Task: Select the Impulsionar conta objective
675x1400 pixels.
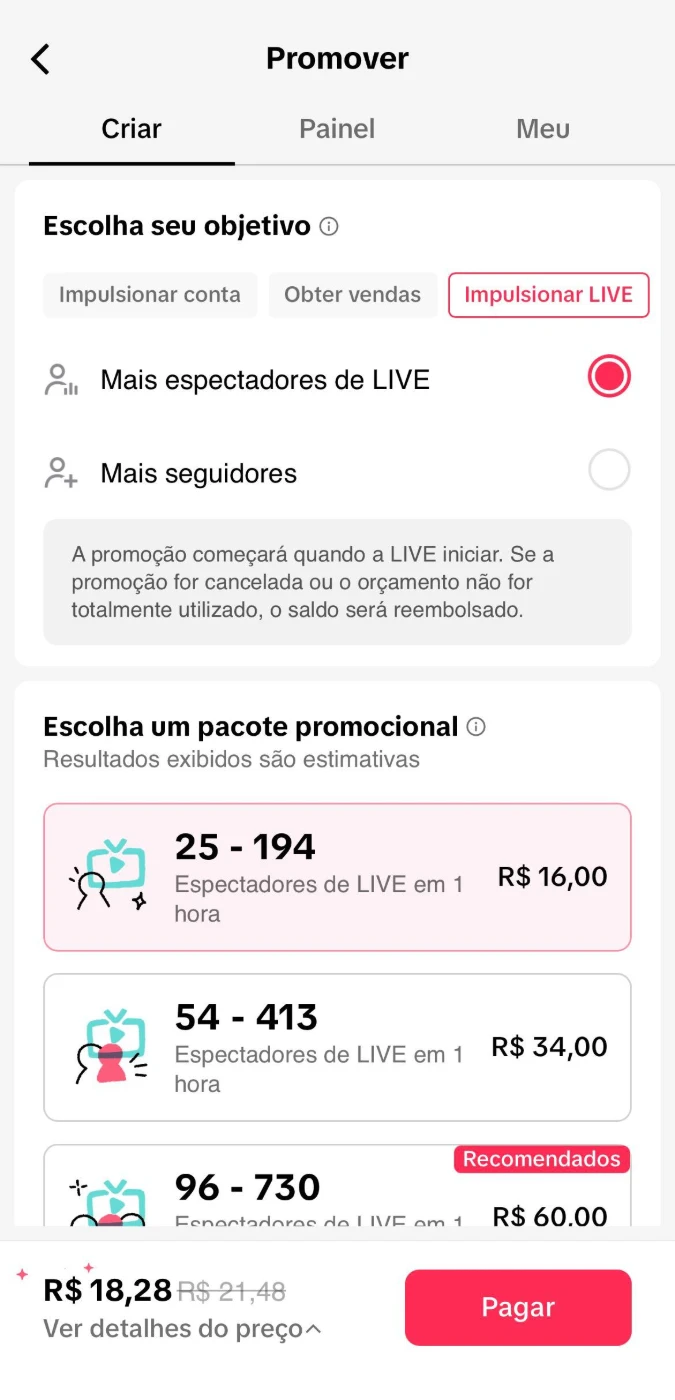Action: (150, 295)
